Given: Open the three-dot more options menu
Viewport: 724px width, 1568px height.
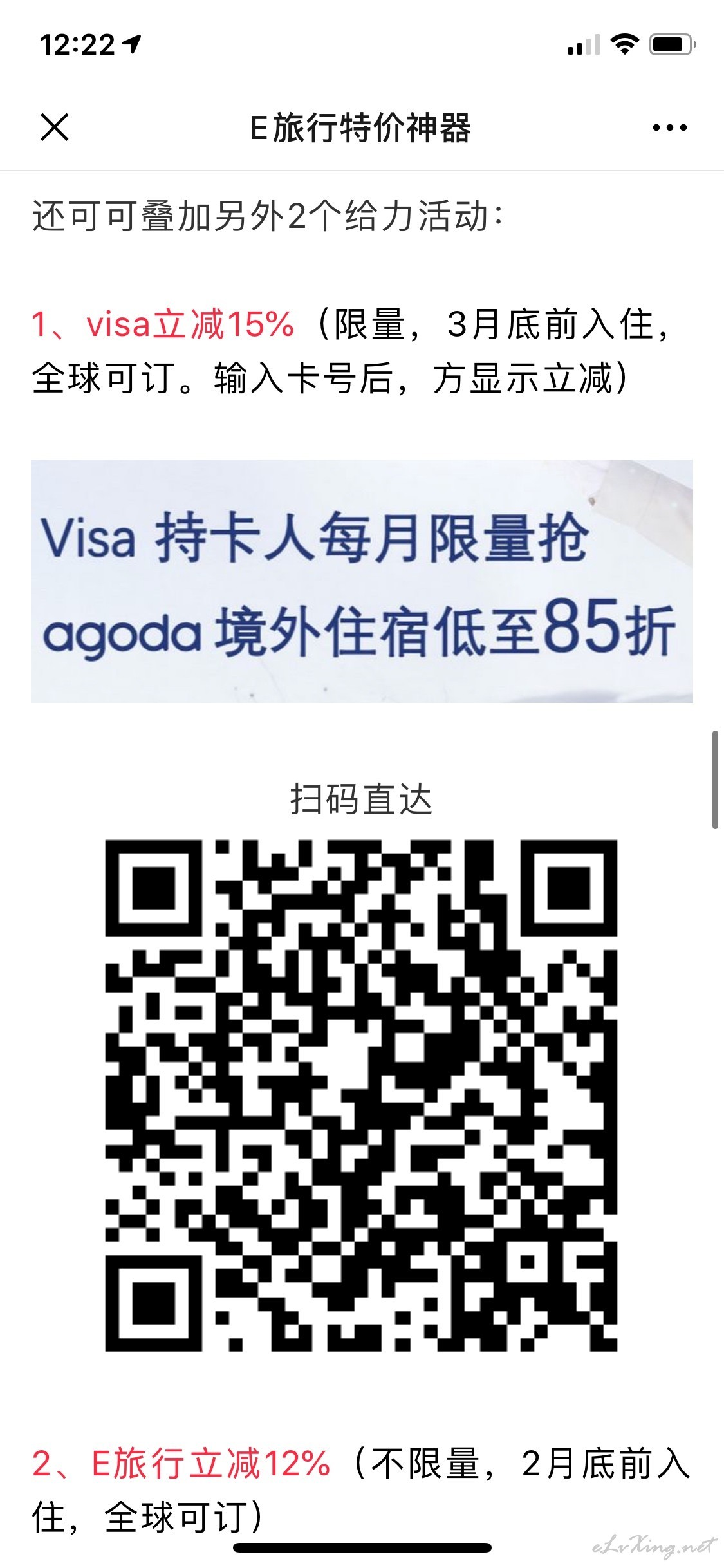Looking at the screenshot, I should (x=669, y=127).
